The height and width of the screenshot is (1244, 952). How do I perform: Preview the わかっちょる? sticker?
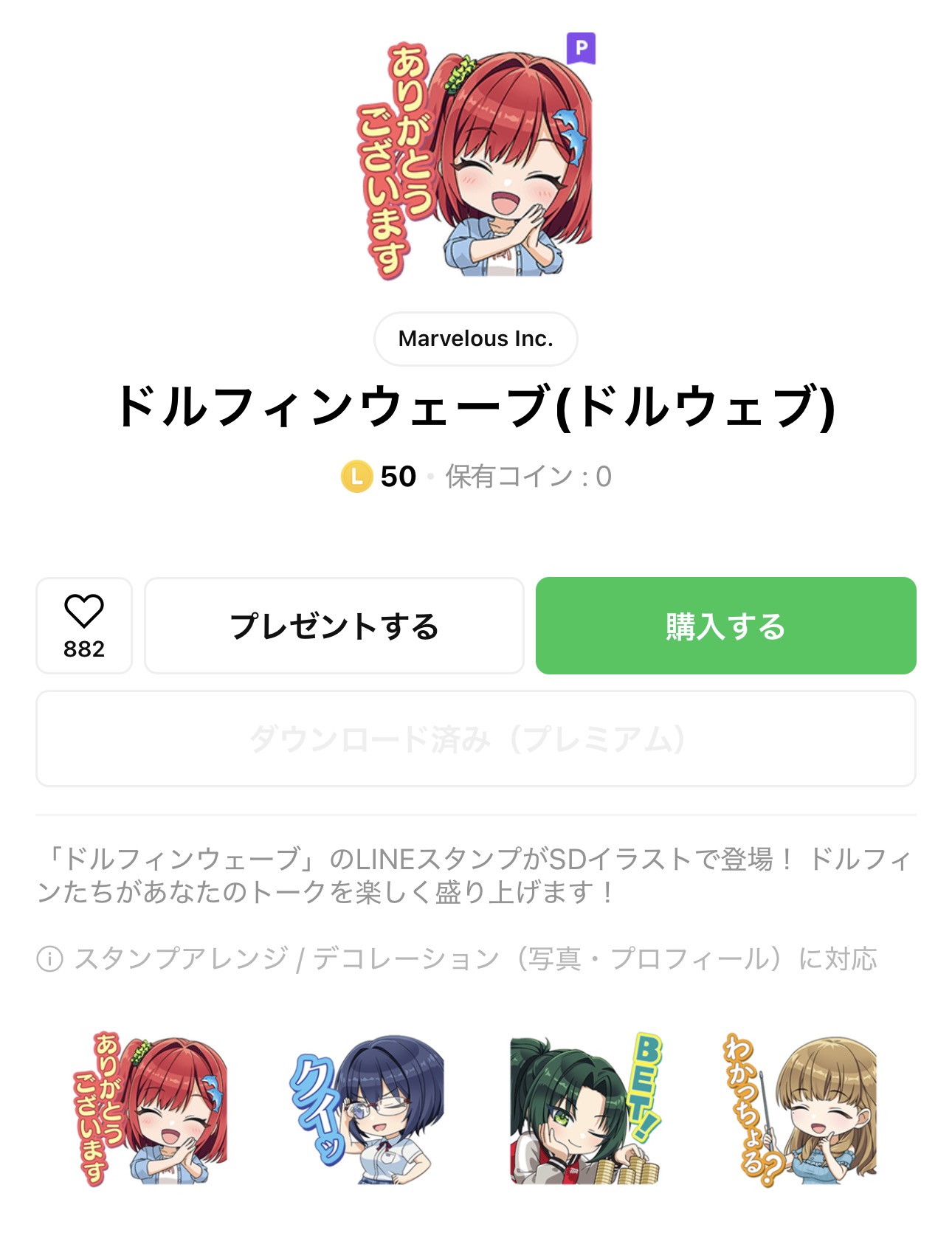click(801, 1109)
